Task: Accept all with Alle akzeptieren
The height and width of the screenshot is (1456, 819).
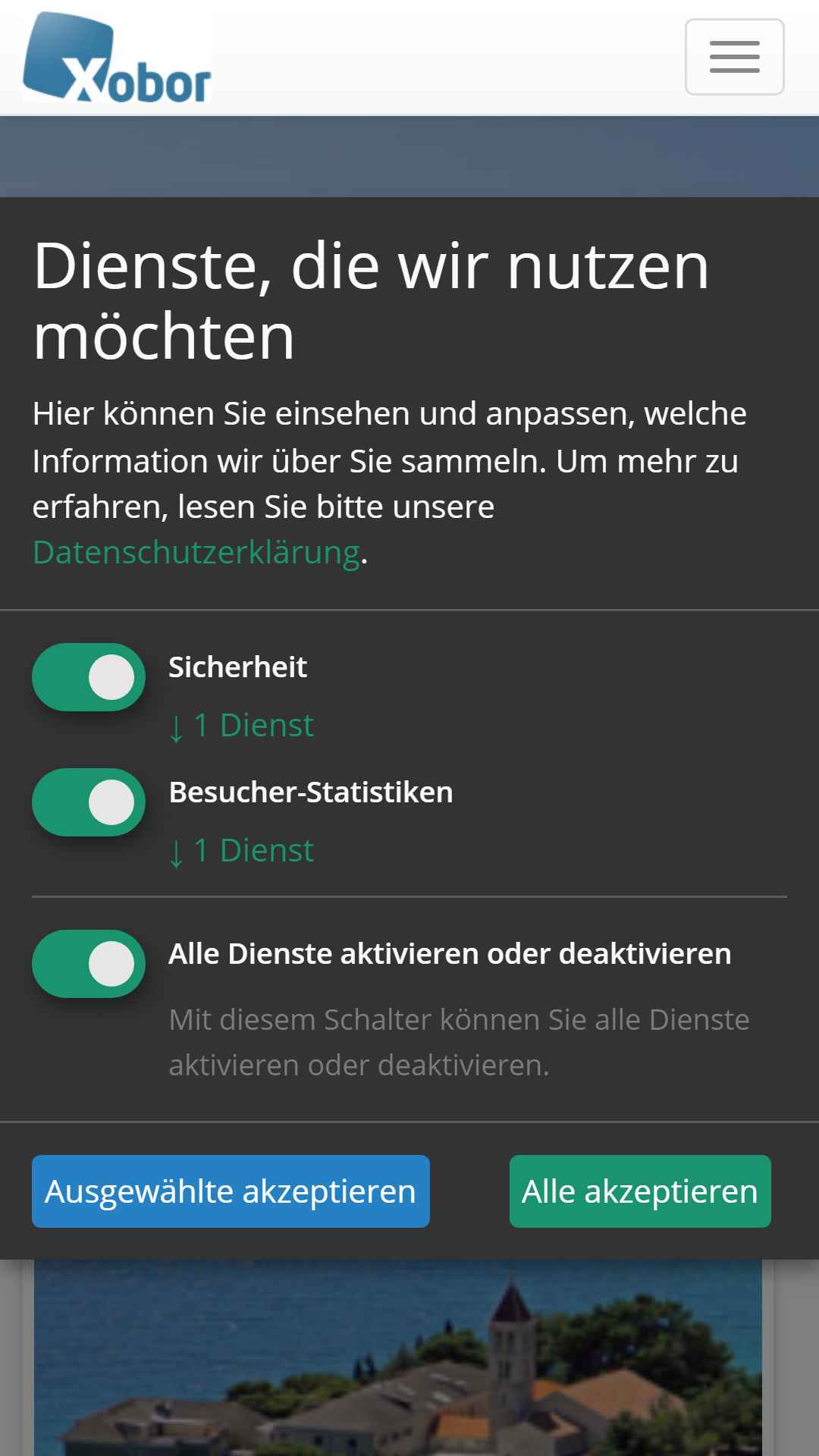Action: 640,1191
